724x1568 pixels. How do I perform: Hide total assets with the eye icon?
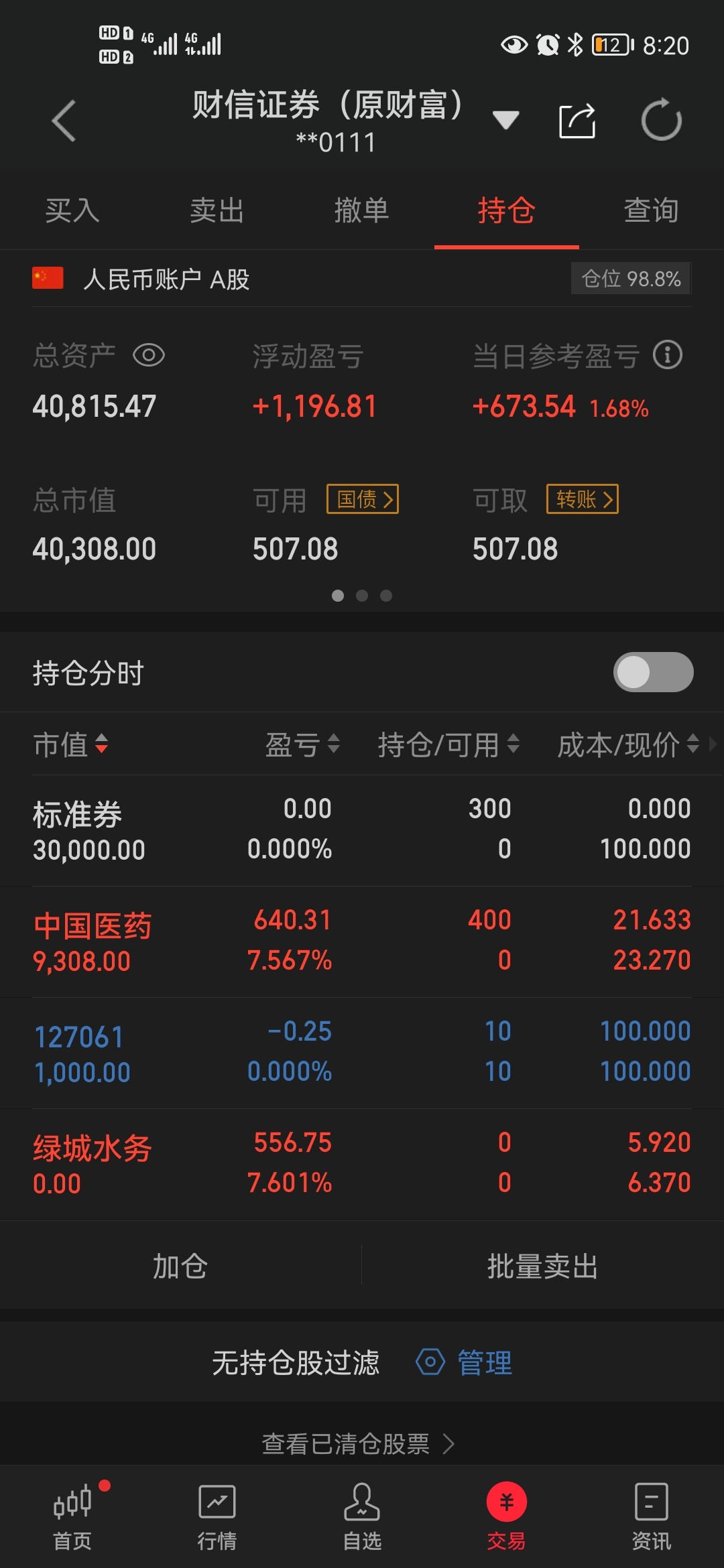click(149, 355)
